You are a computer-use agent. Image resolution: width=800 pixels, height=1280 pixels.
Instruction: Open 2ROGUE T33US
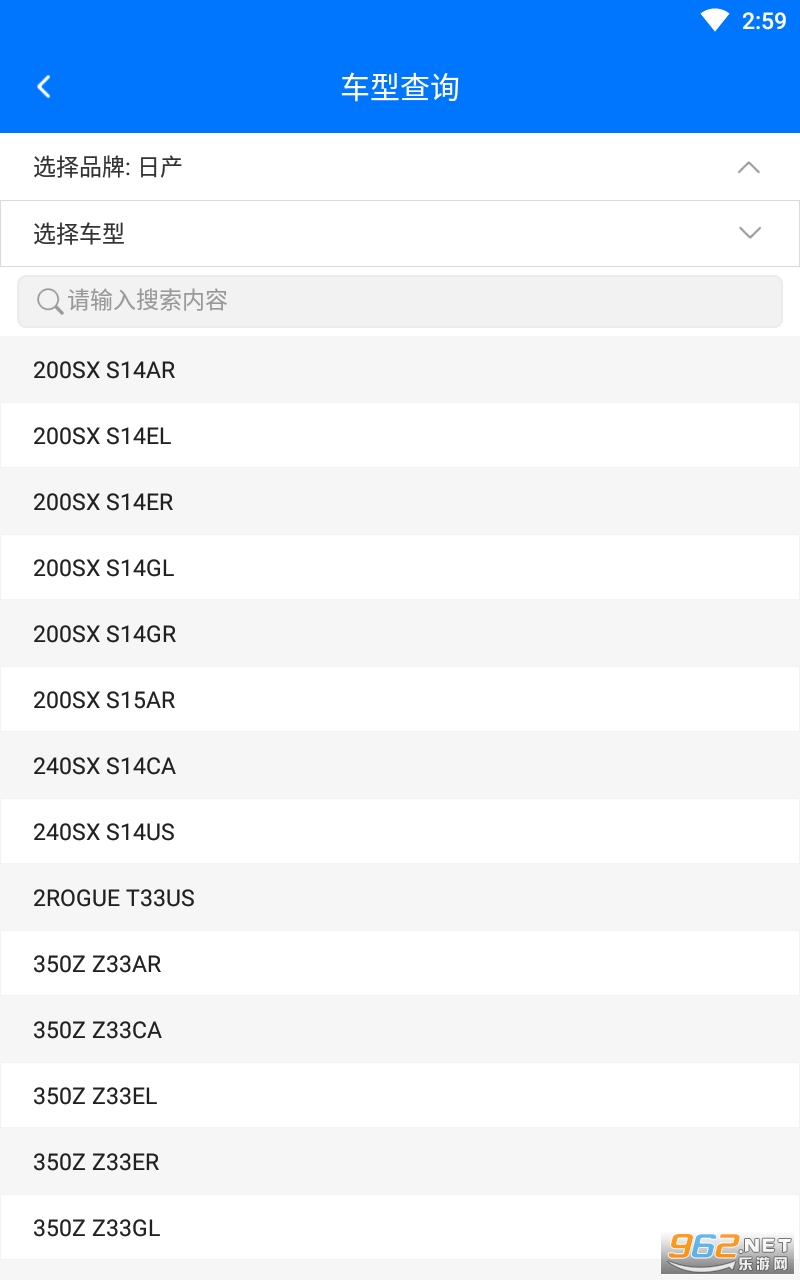tap(400, 898)
